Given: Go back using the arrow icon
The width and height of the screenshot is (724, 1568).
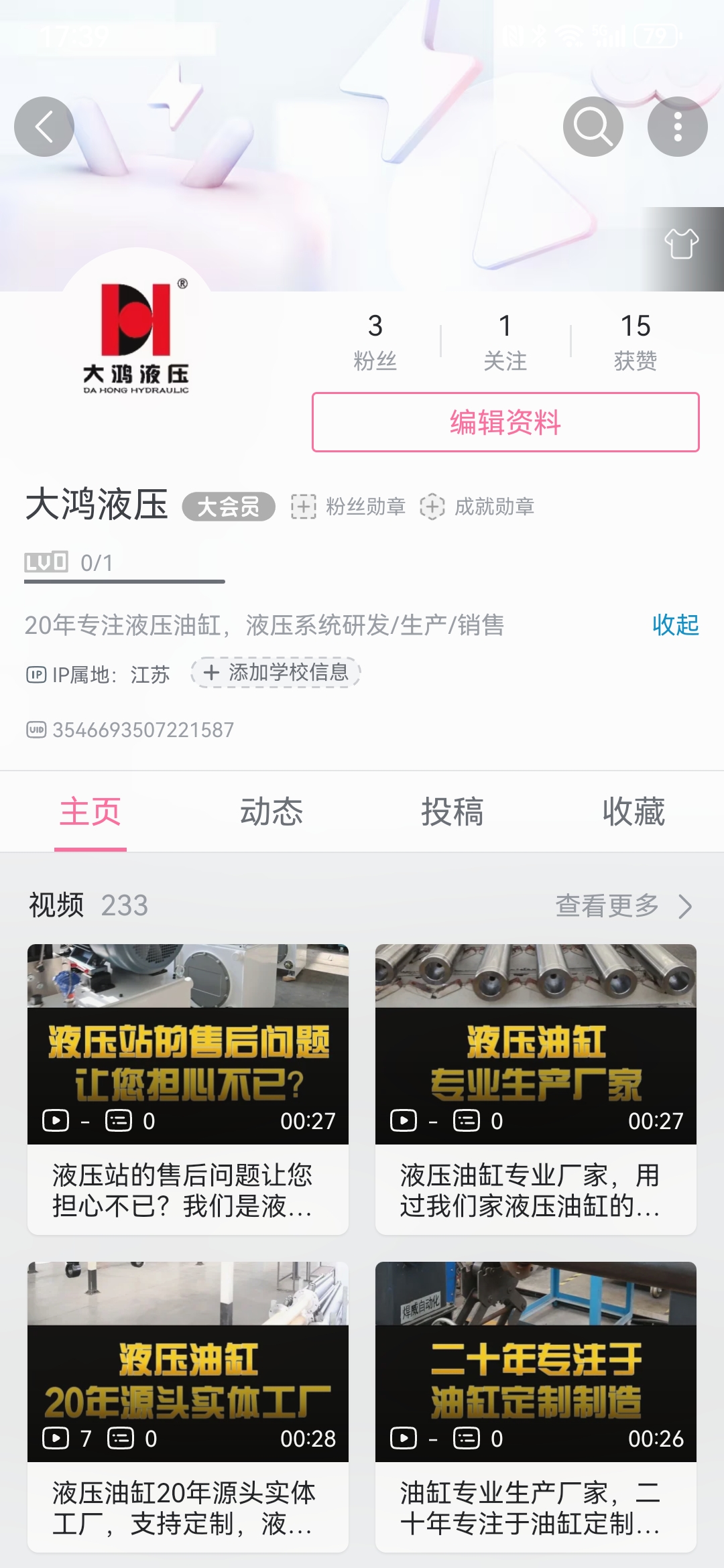Looking at the screenshot, I should pos(44,127).
